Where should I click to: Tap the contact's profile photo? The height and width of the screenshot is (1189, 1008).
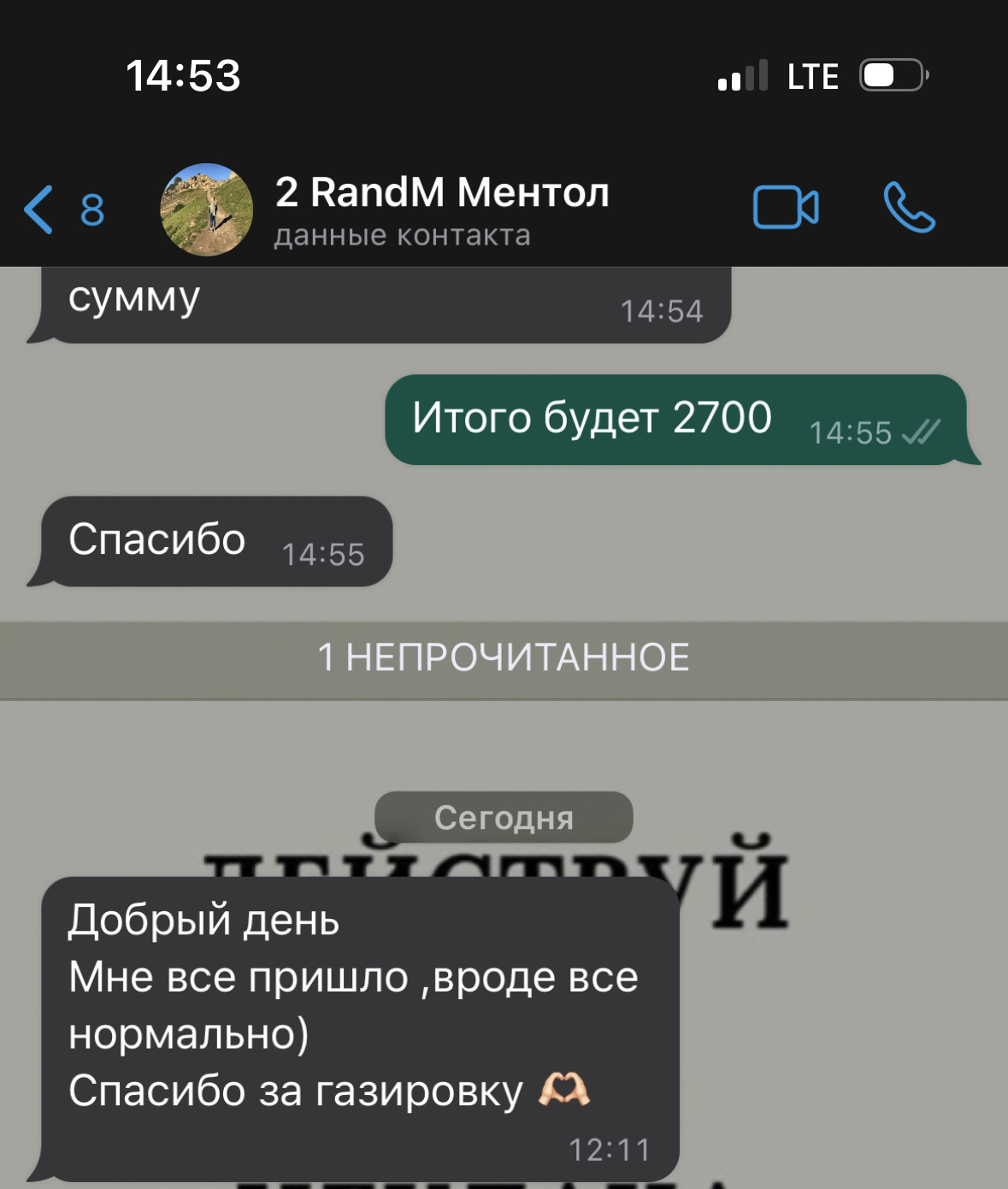[207, 210]
